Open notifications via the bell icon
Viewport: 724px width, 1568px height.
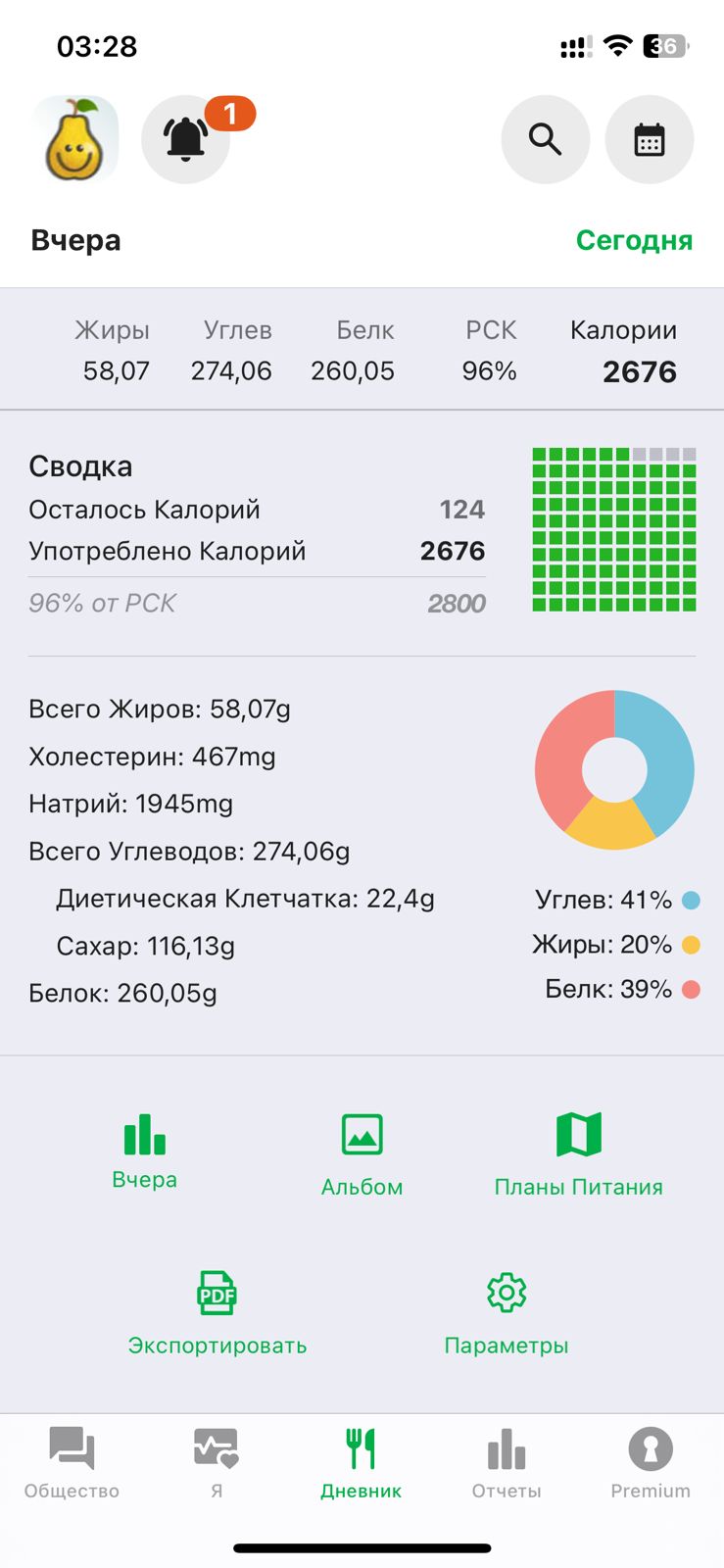click(185, 139)
